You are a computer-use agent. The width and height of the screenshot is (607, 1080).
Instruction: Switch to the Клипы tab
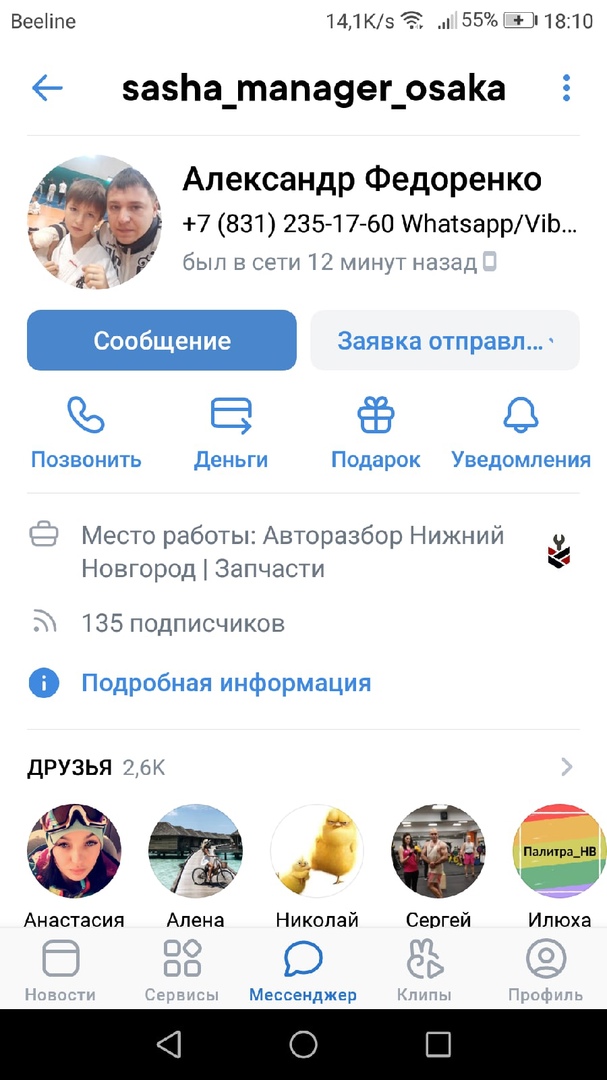pos(424,971)
